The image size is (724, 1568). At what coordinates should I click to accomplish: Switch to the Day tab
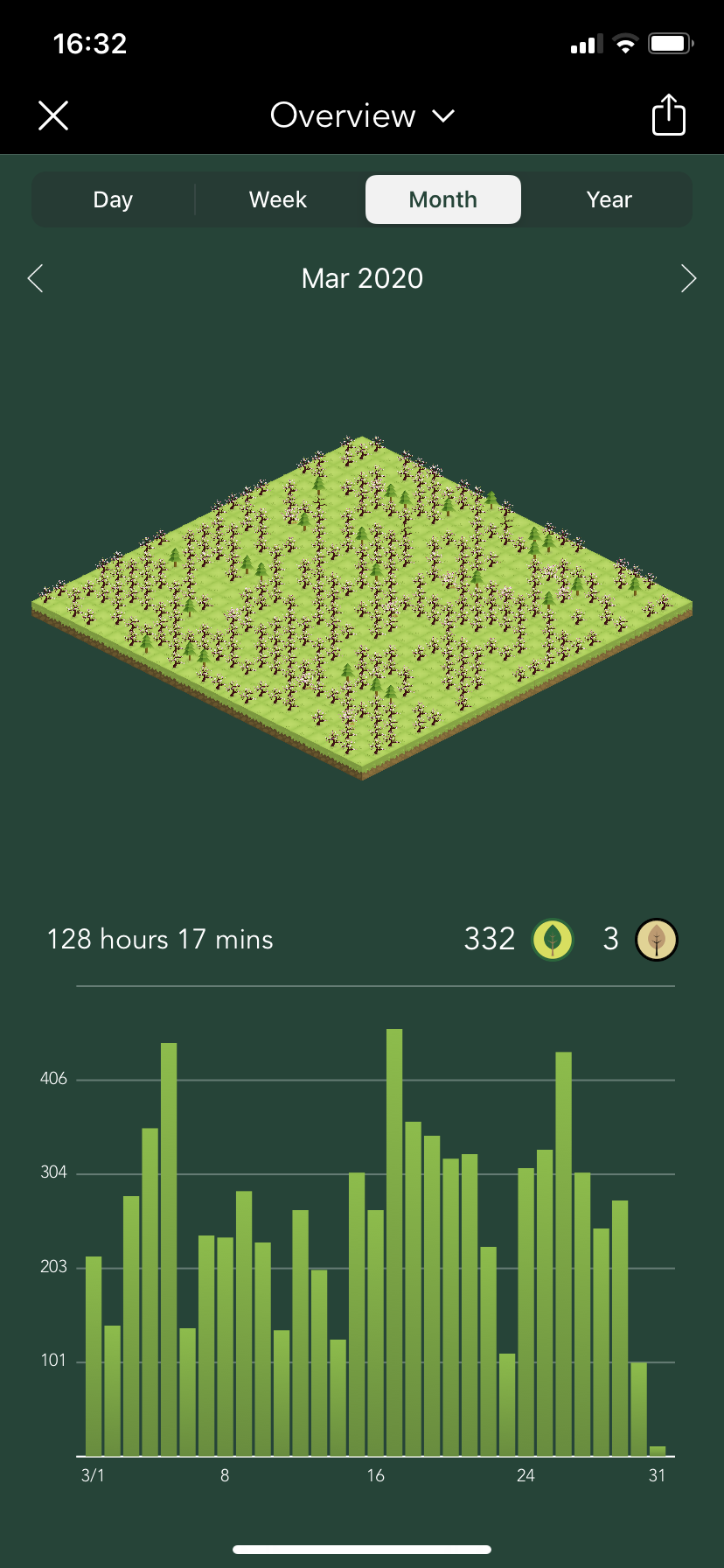pos(113,199)
